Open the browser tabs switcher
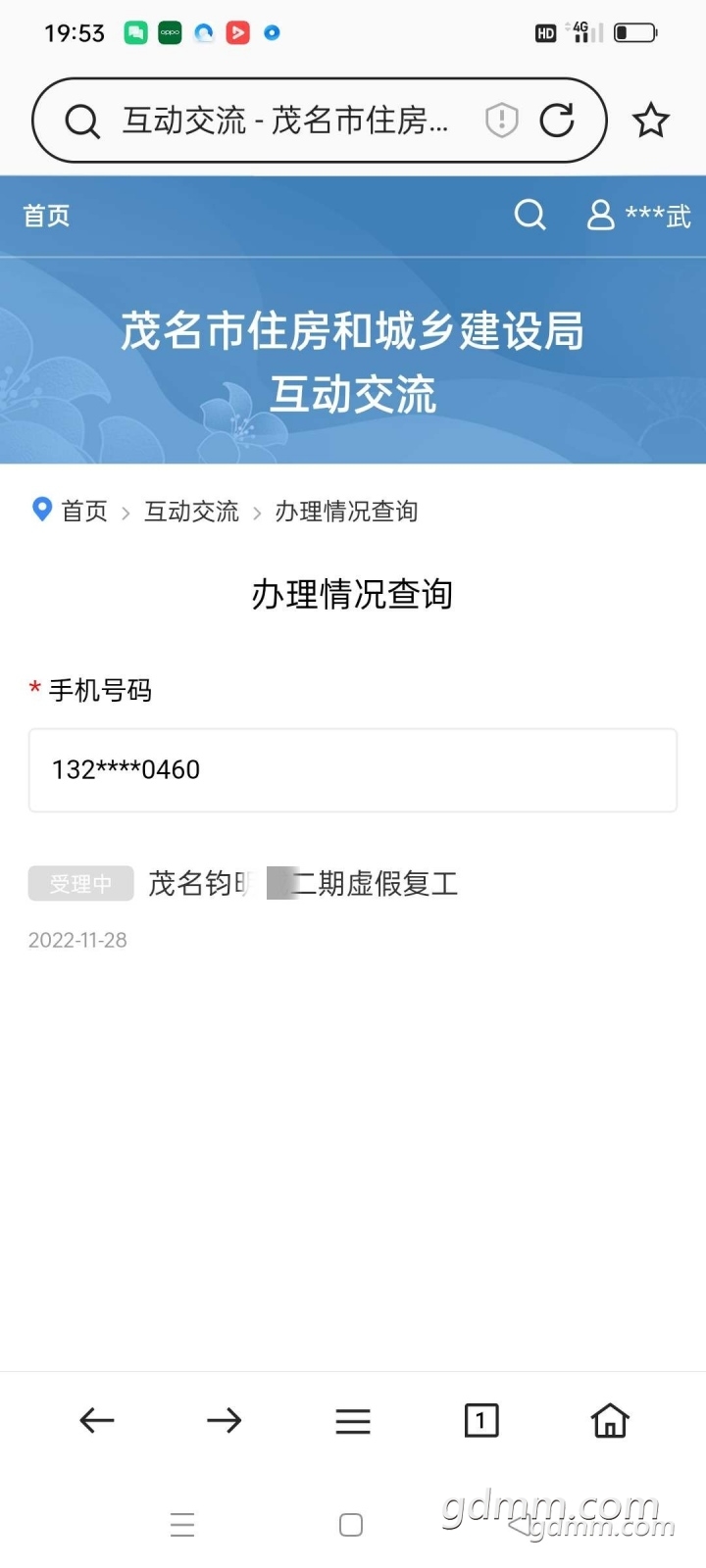 point(480,1420)
